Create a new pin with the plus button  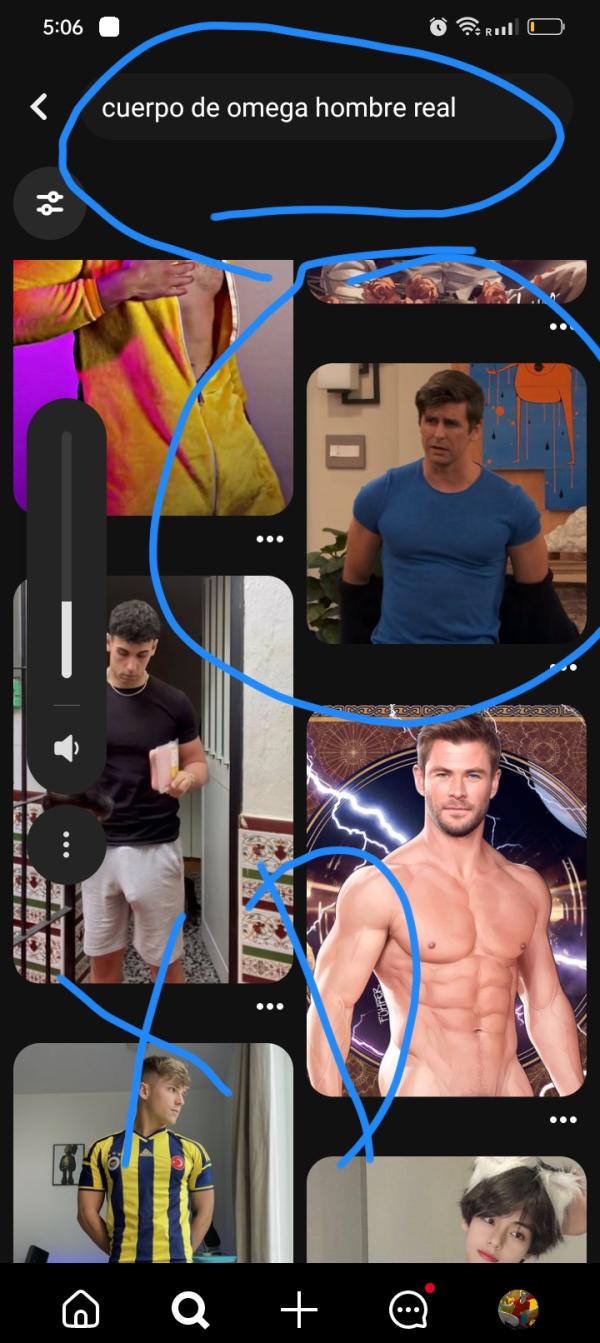coord(299,1308)
